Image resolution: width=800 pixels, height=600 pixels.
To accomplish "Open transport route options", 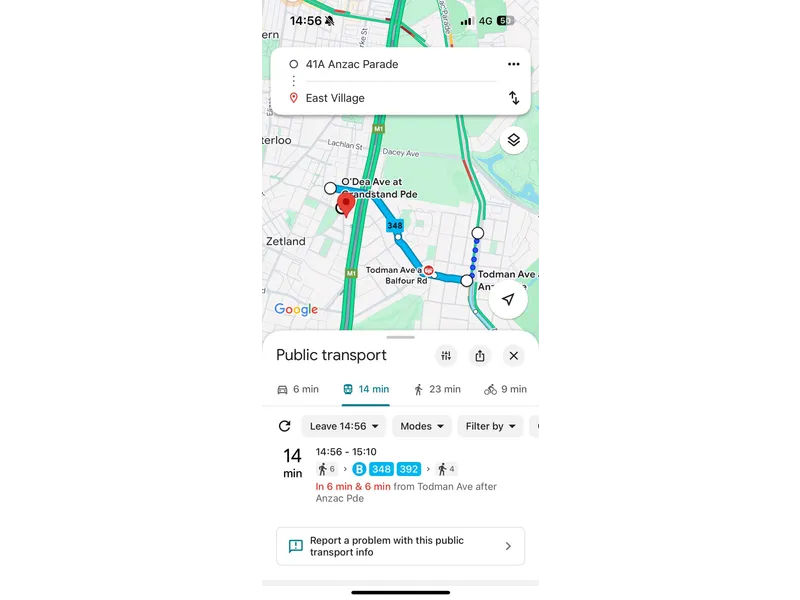I will [x=446, y=355].
